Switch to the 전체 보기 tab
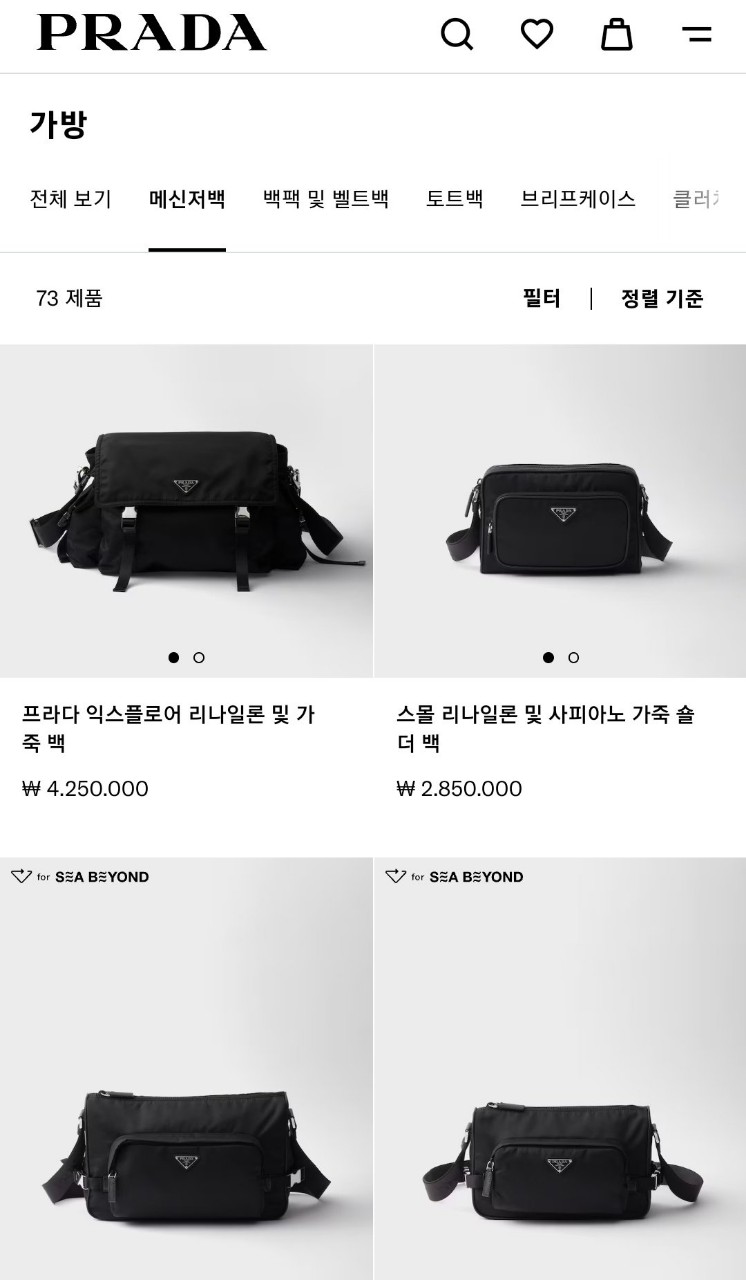This screenshot has height=1280, width=746. pyautogui.click(x=70, y=199)
